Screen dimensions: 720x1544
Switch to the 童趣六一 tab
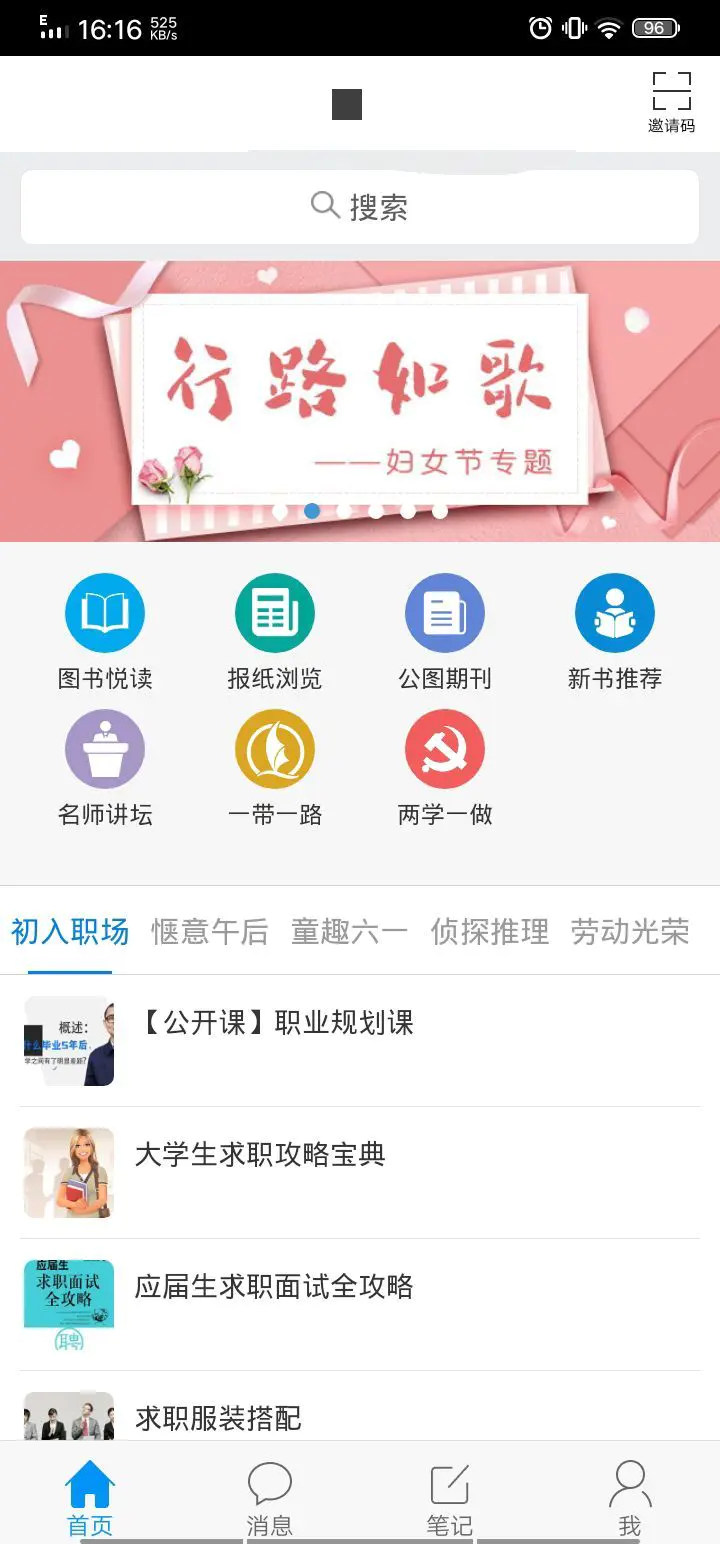pos(350,932)
